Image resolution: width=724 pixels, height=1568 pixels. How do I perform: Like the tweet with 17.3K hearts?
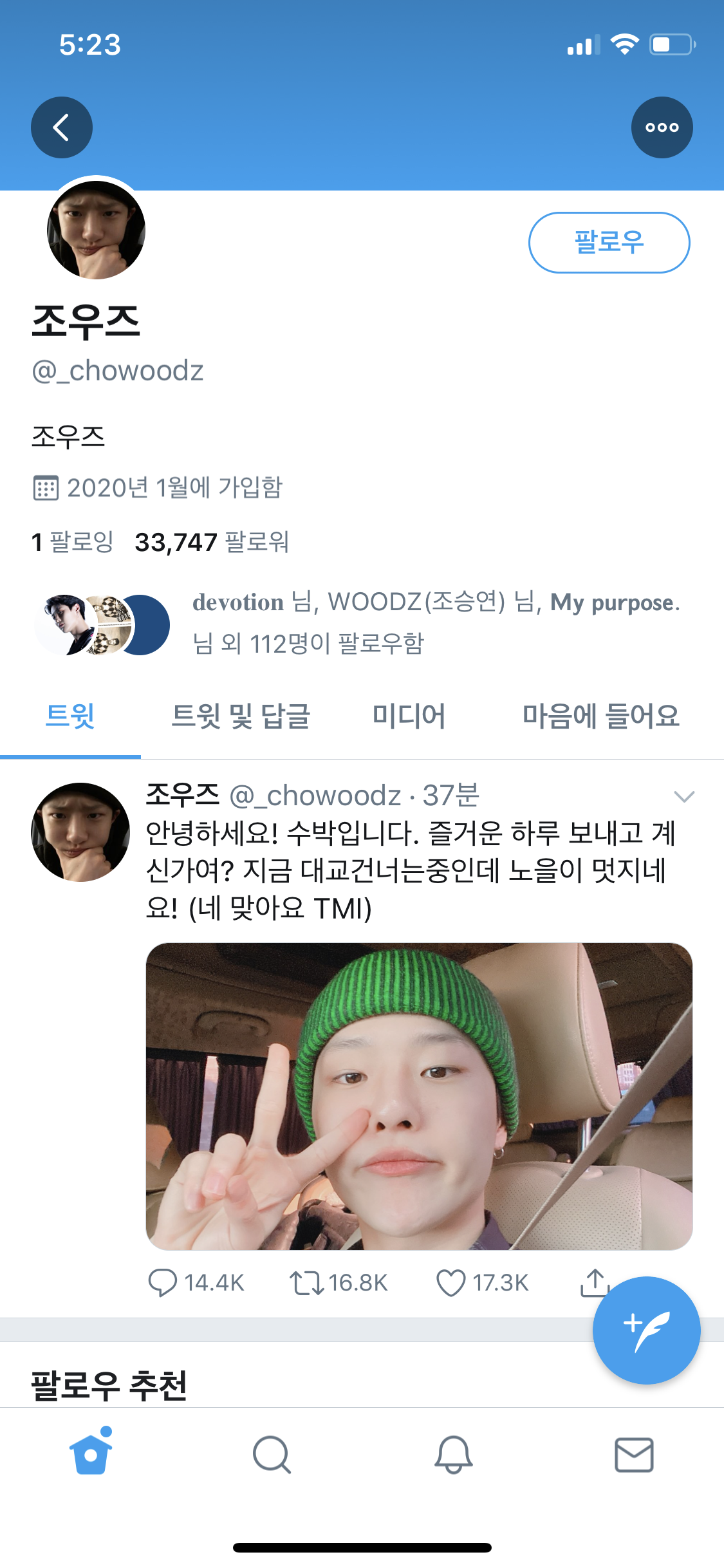coord(450,1282)
